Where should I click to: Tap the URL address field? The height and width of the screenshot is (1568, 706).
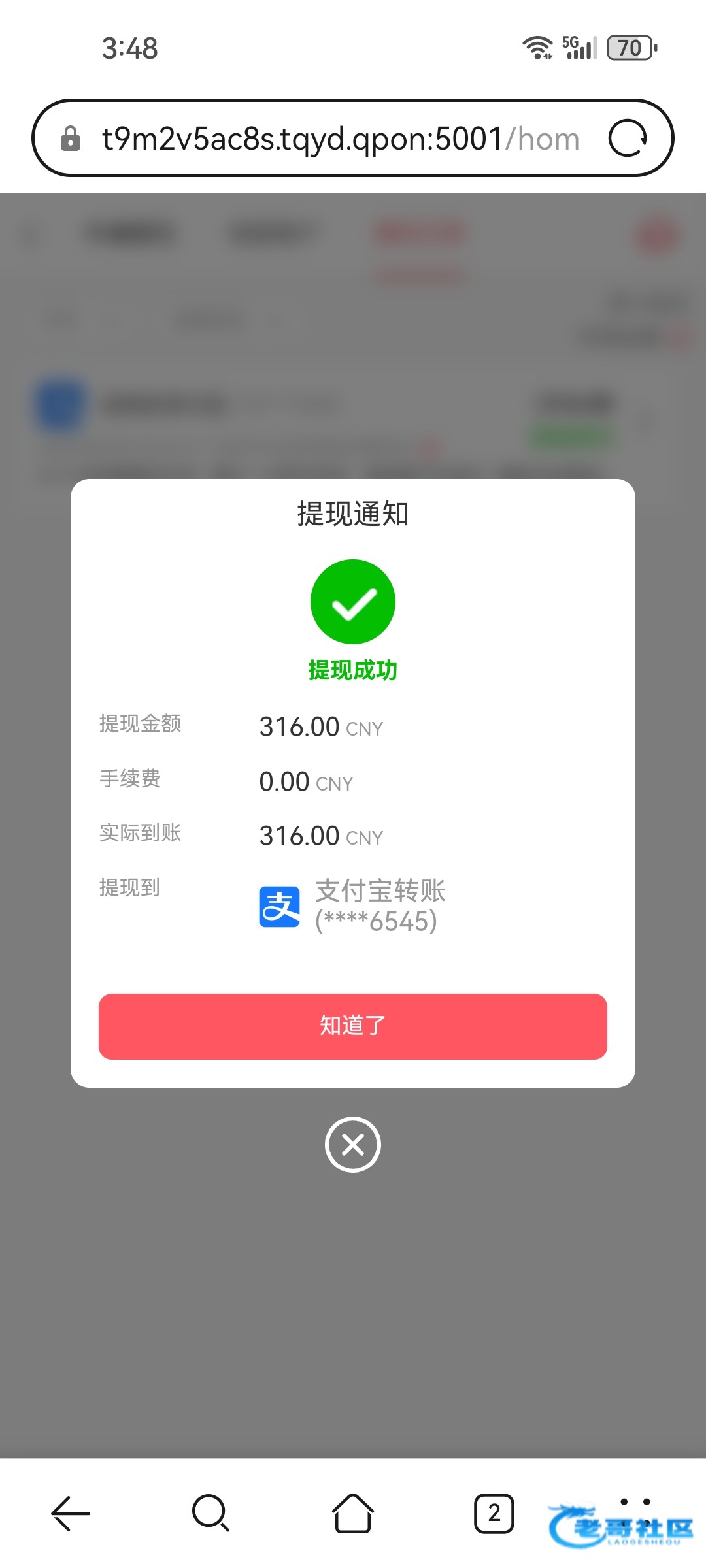point(340,139)
